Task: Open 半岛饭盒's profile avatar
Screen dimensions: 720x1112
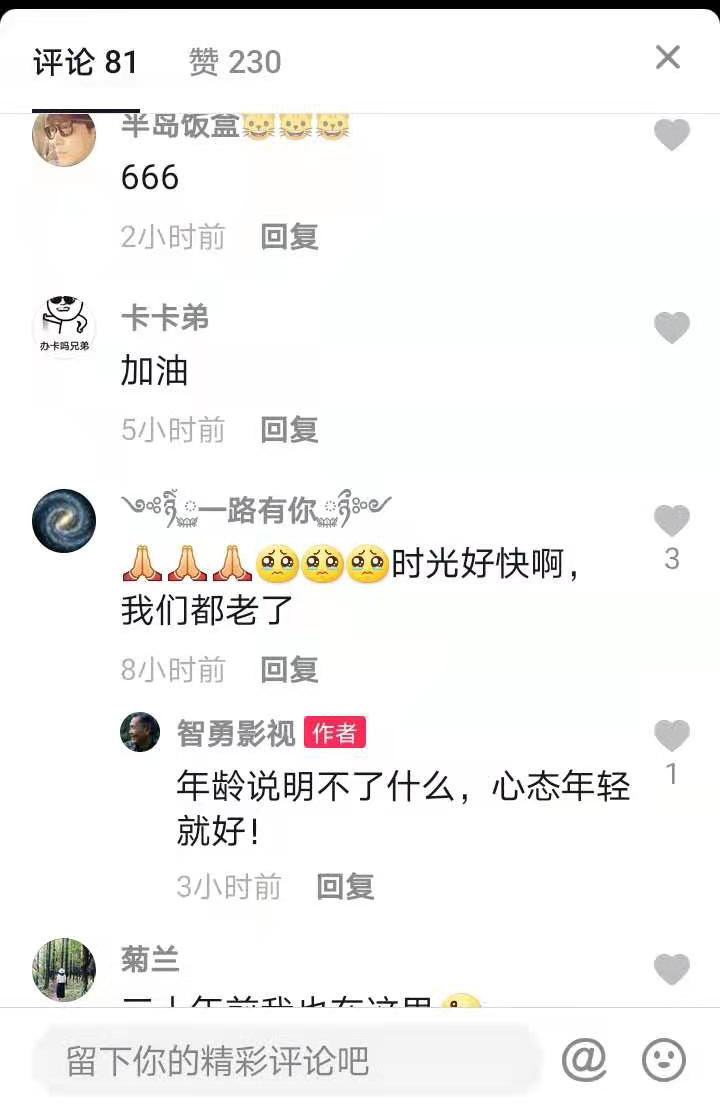Action: tap(64, 137)
